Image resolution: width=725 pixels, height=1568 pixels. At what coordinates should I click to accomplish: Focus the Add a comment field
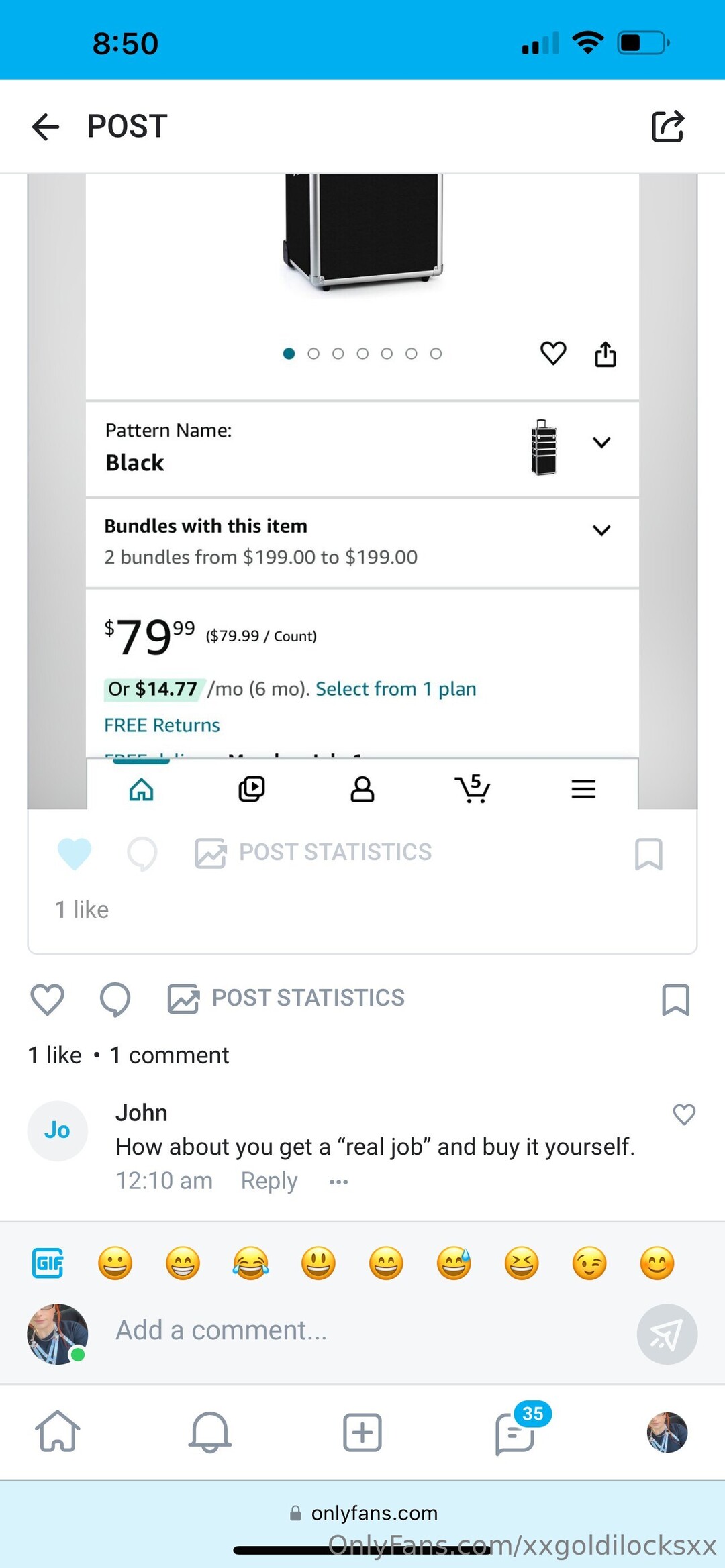362,1330
